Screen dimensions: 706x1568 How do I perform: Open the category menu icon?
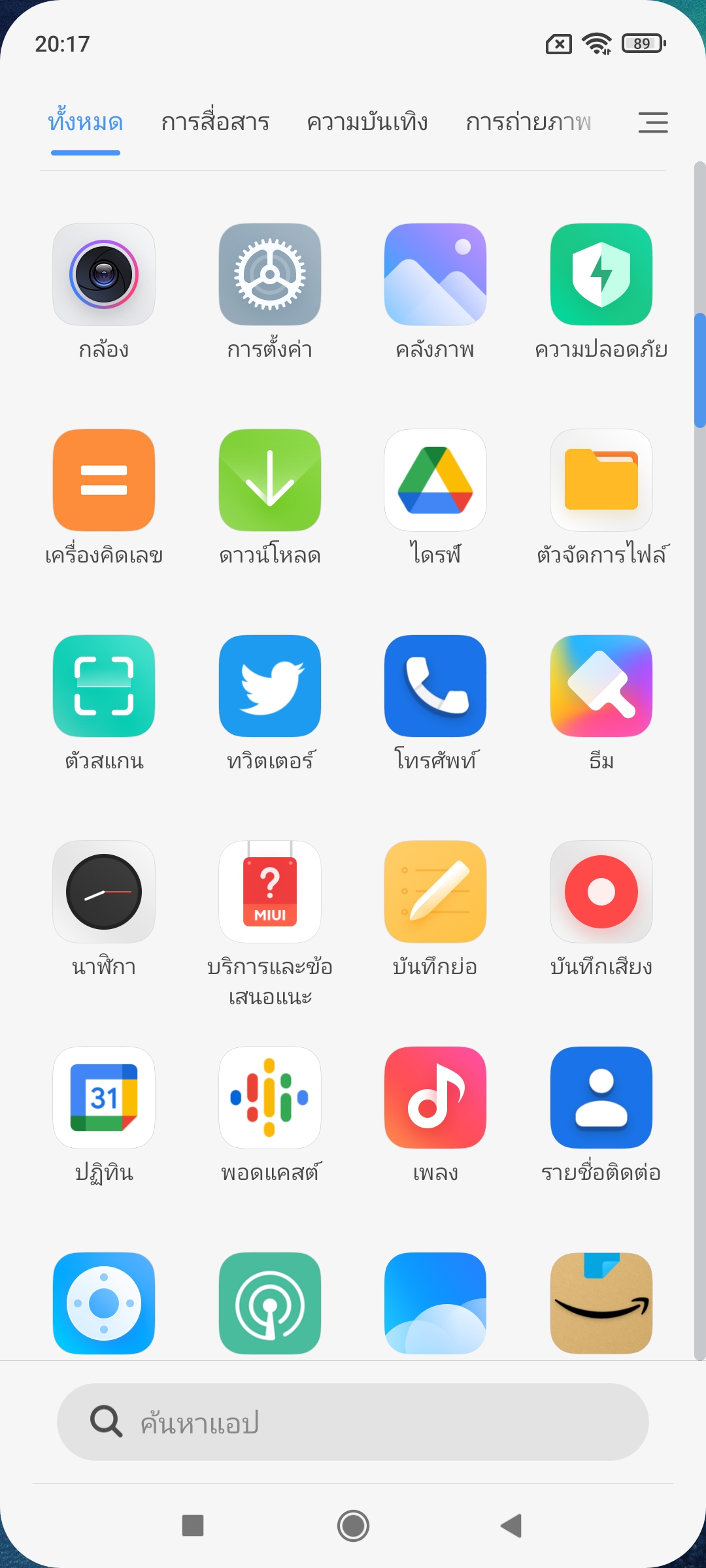tap(652, 122)
